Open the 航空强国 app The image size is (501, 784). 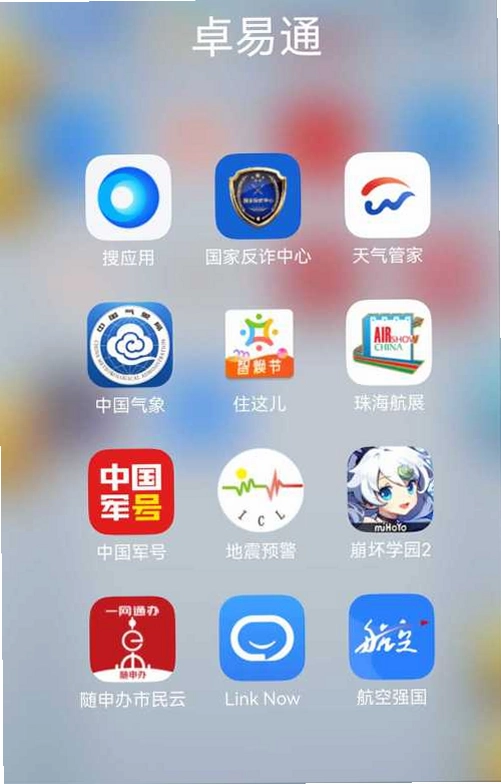pyautogui.click(x=392, y=636)
